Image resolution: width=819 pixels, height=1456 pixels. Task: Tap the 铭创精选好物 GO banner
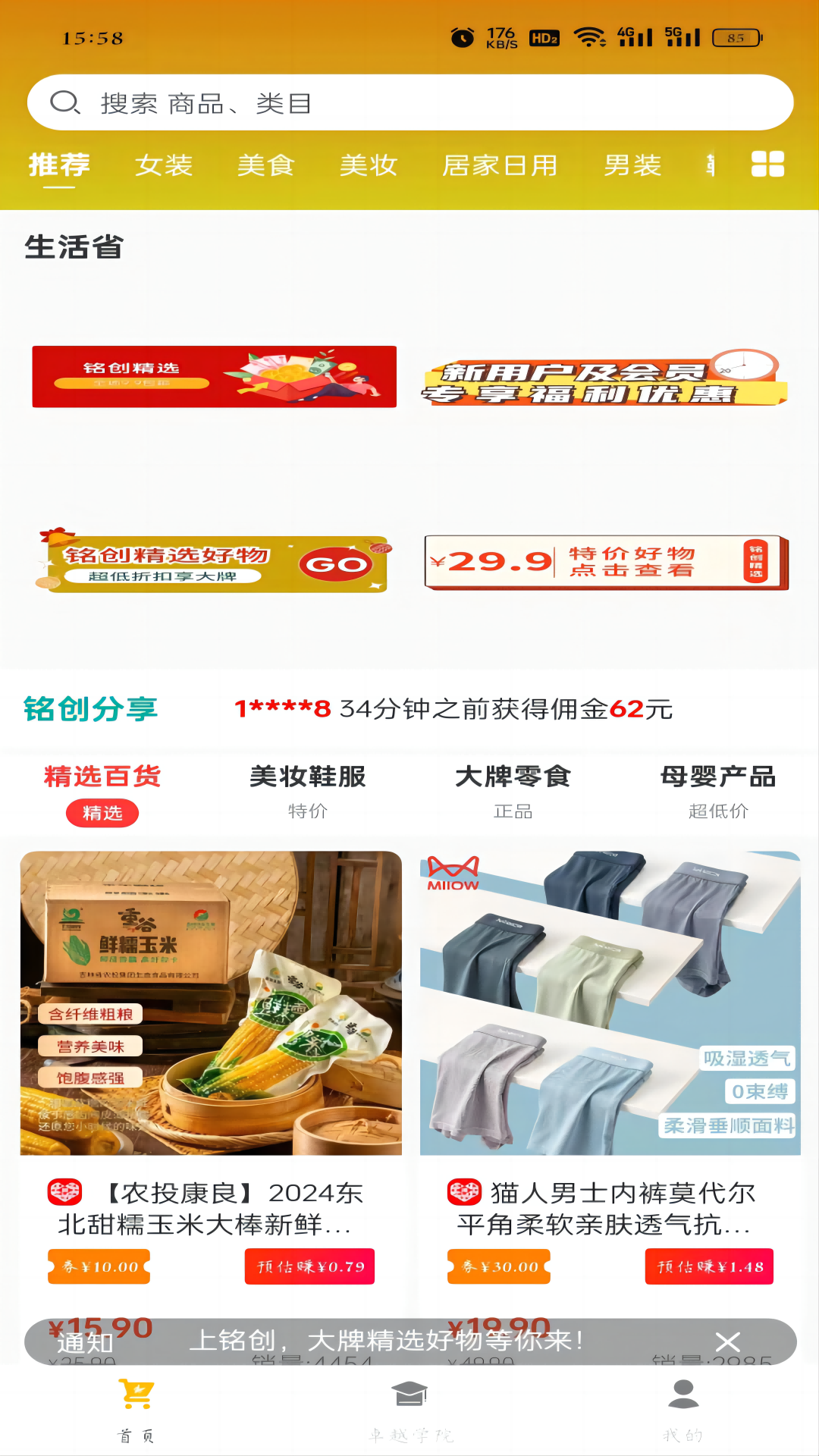(214, 563)
